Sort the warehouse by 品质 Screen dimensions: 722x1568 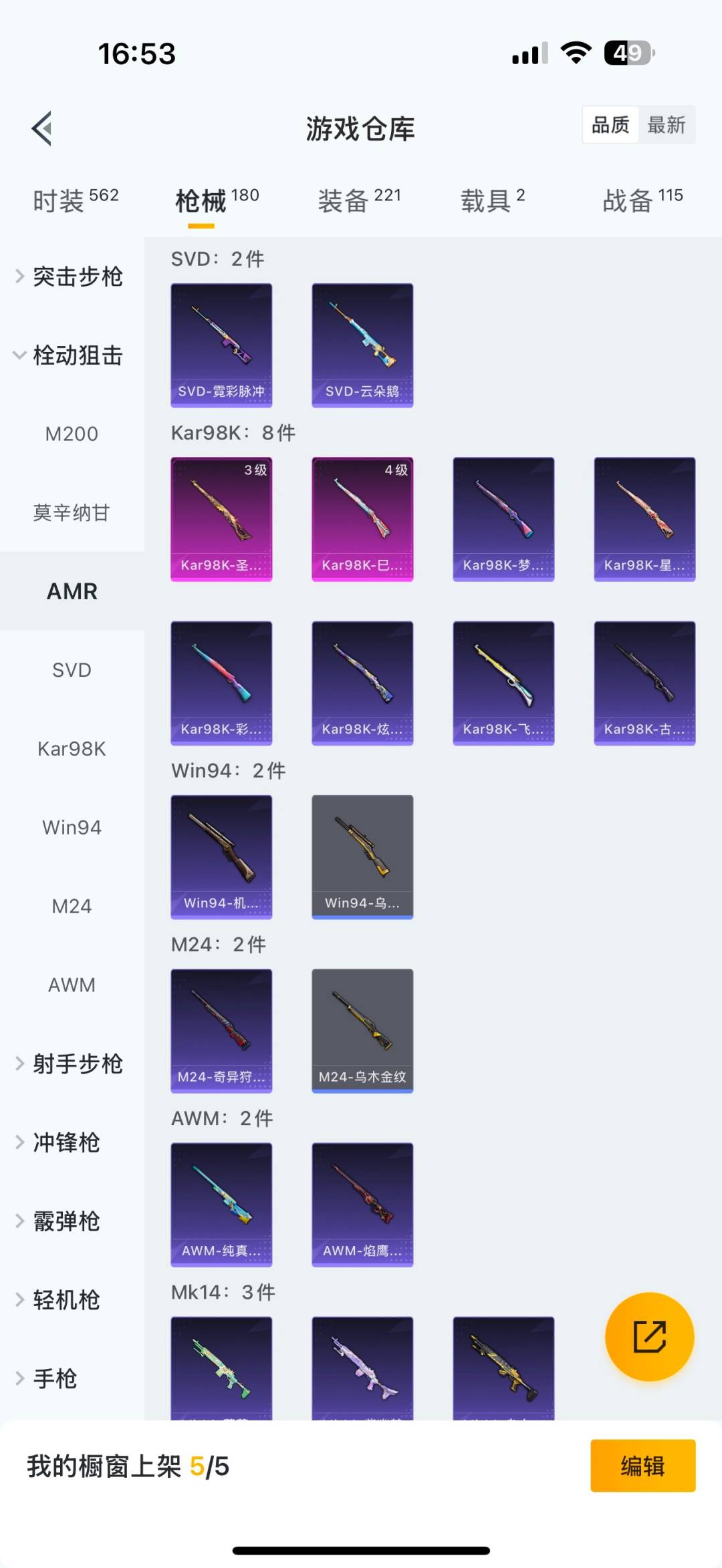610,125
